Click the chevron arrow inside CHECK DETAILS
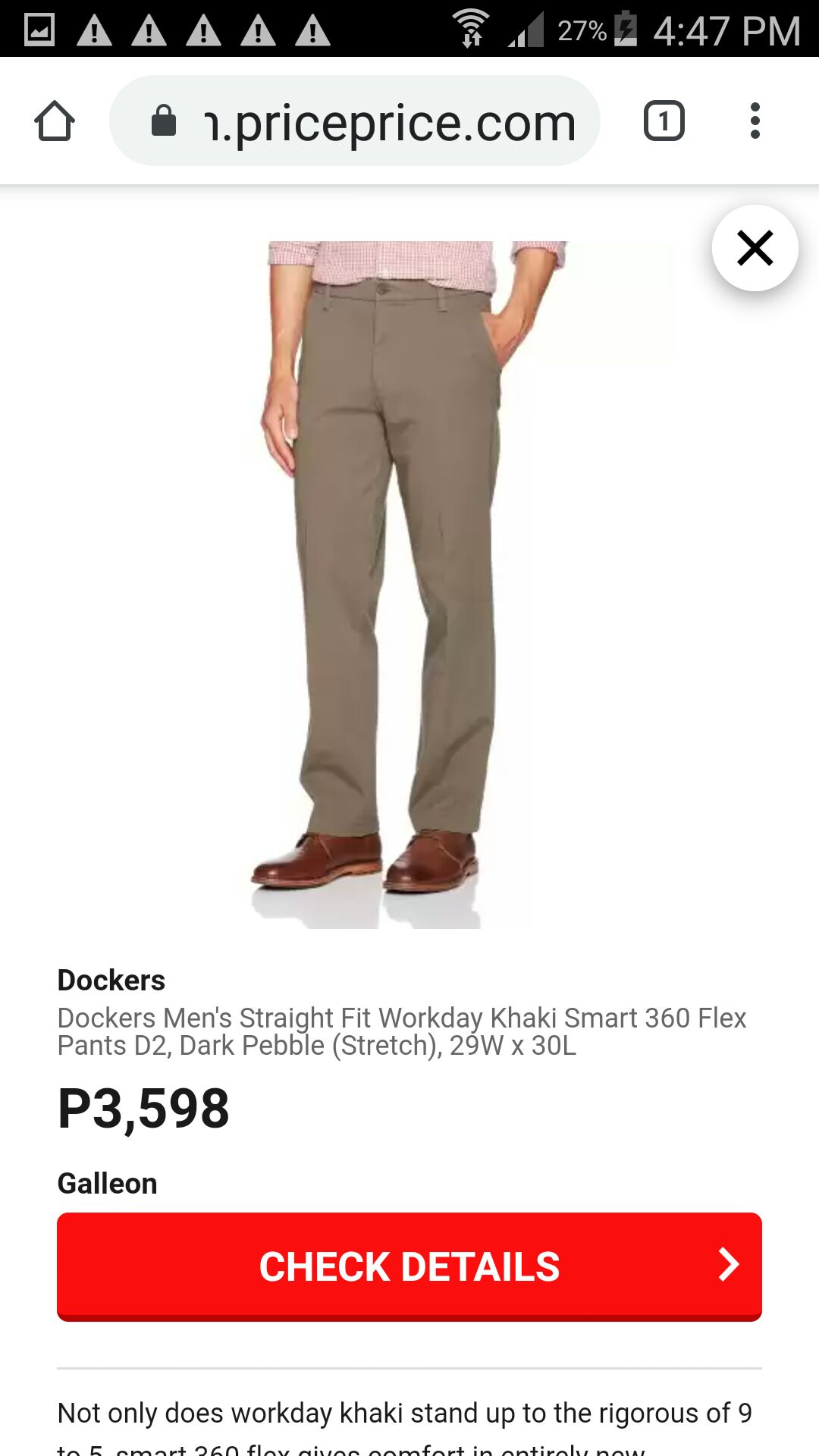This screenshot has width=819, height=1456. pyautogui.click(x=726, y=1265)
